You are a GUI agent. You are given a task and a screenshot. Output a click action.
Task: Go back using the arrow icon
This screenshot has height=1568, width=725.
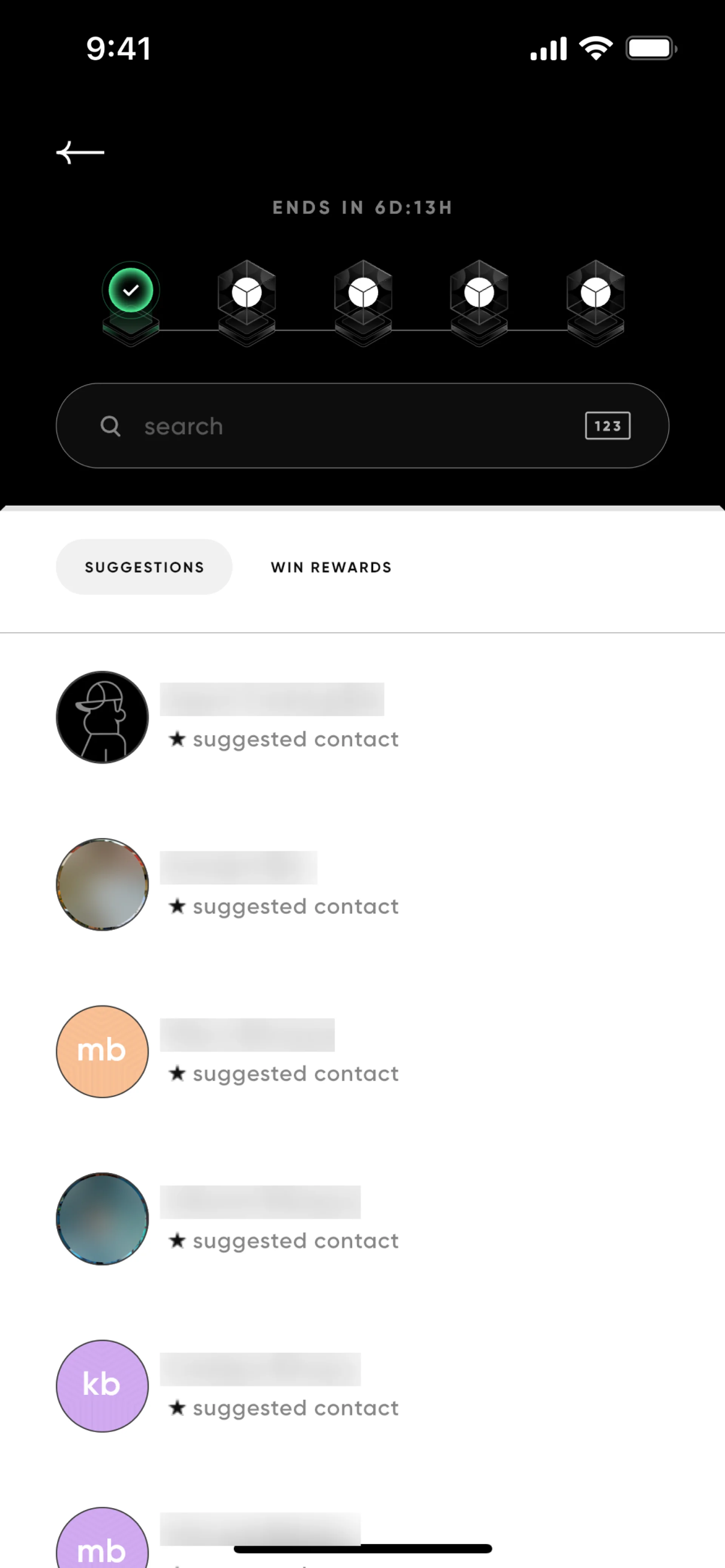tap(80, 152)
